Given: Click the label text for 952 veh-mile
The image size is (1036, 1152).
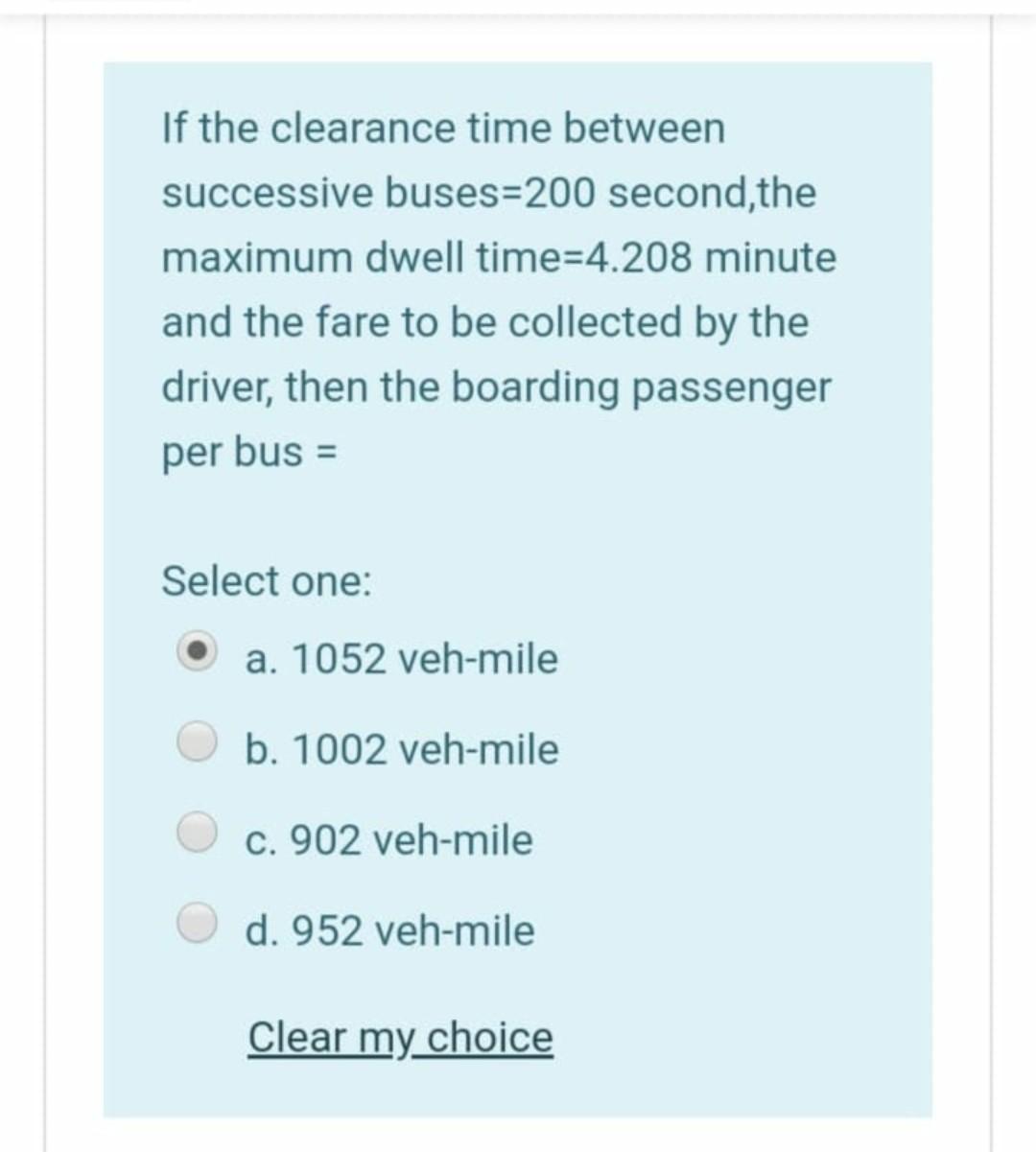Looking at the screenshot, I should coord(388,929).
